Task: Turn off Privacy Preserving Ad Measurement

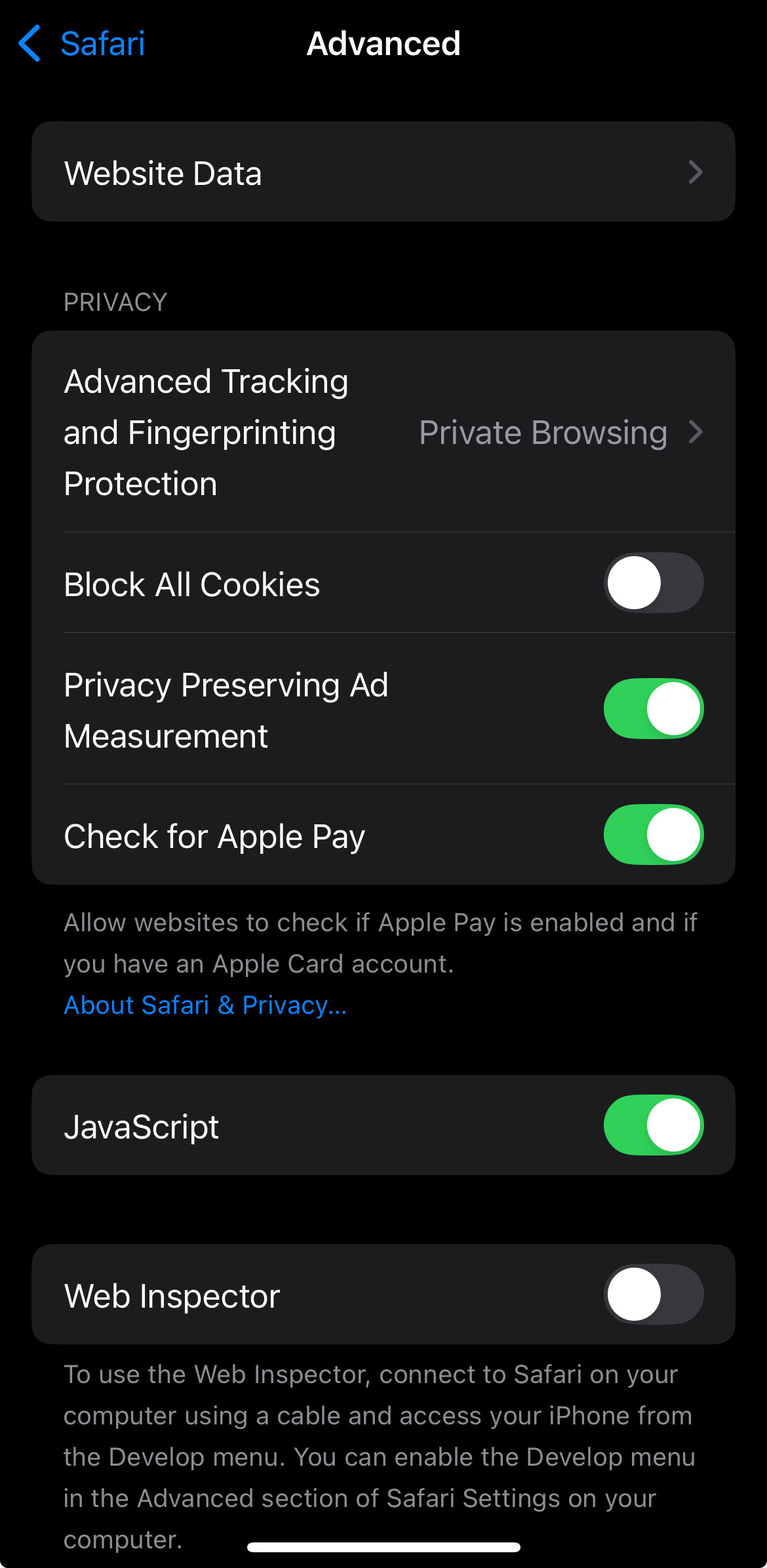Action: tap(653, 709)
